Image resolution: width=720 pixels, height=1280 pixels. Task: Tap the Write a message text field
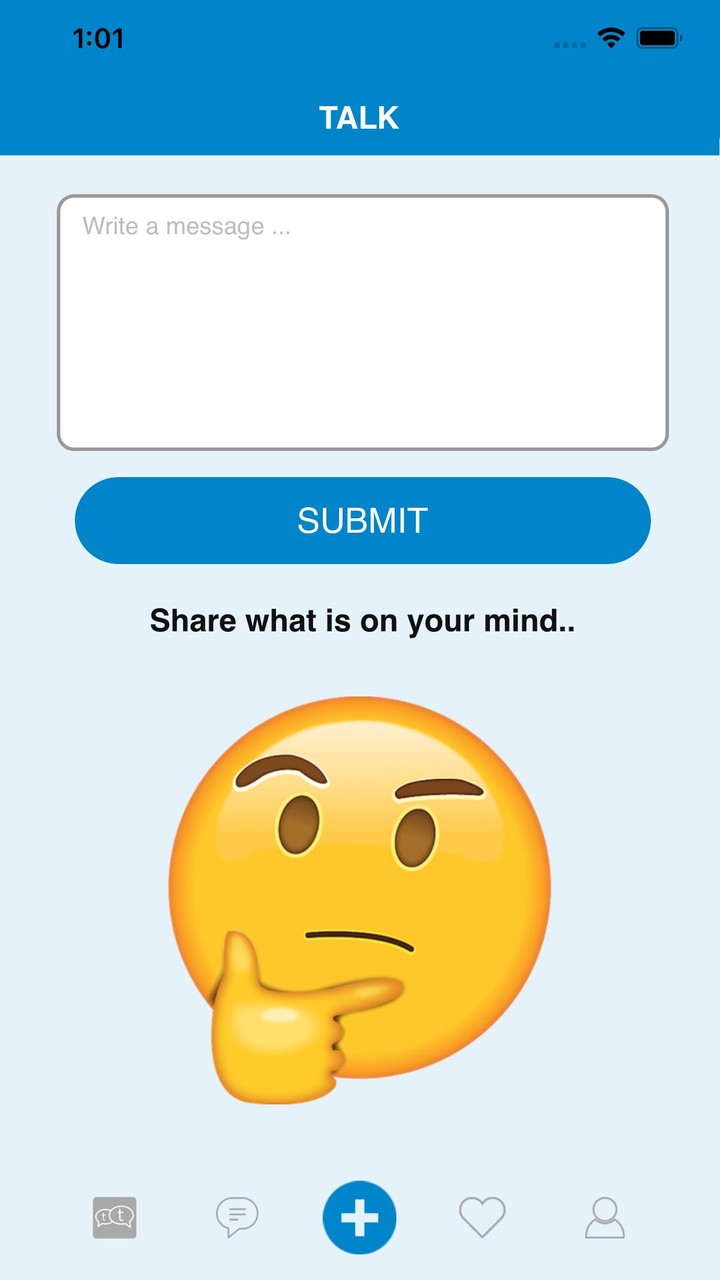coord(362,322)
